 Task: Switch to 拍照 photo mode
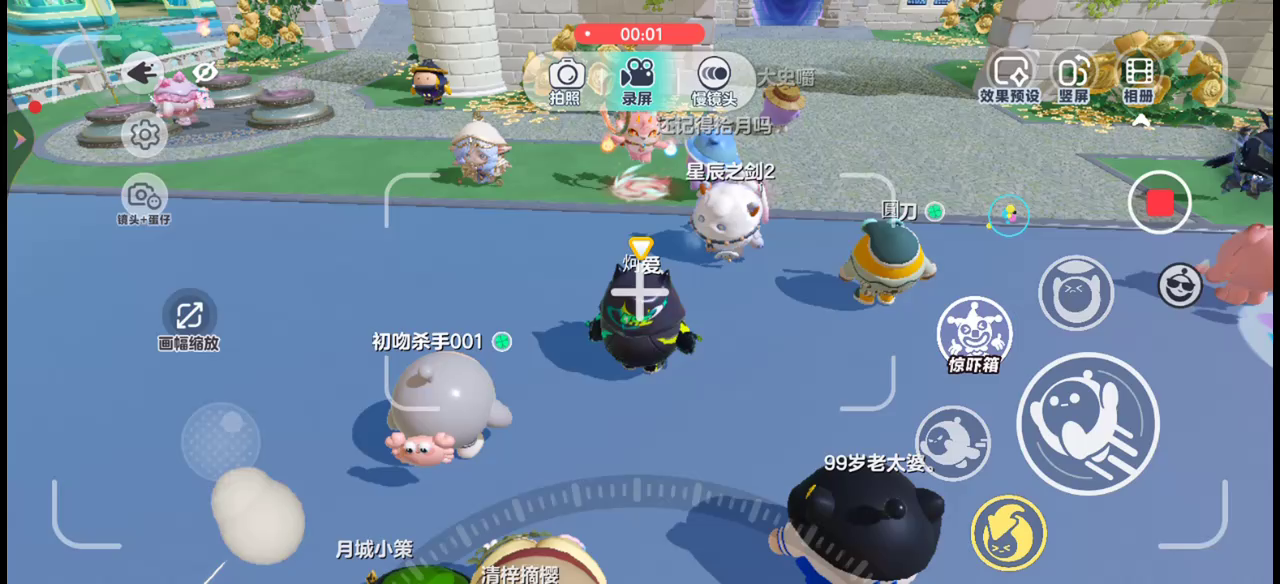pos(566,80)
